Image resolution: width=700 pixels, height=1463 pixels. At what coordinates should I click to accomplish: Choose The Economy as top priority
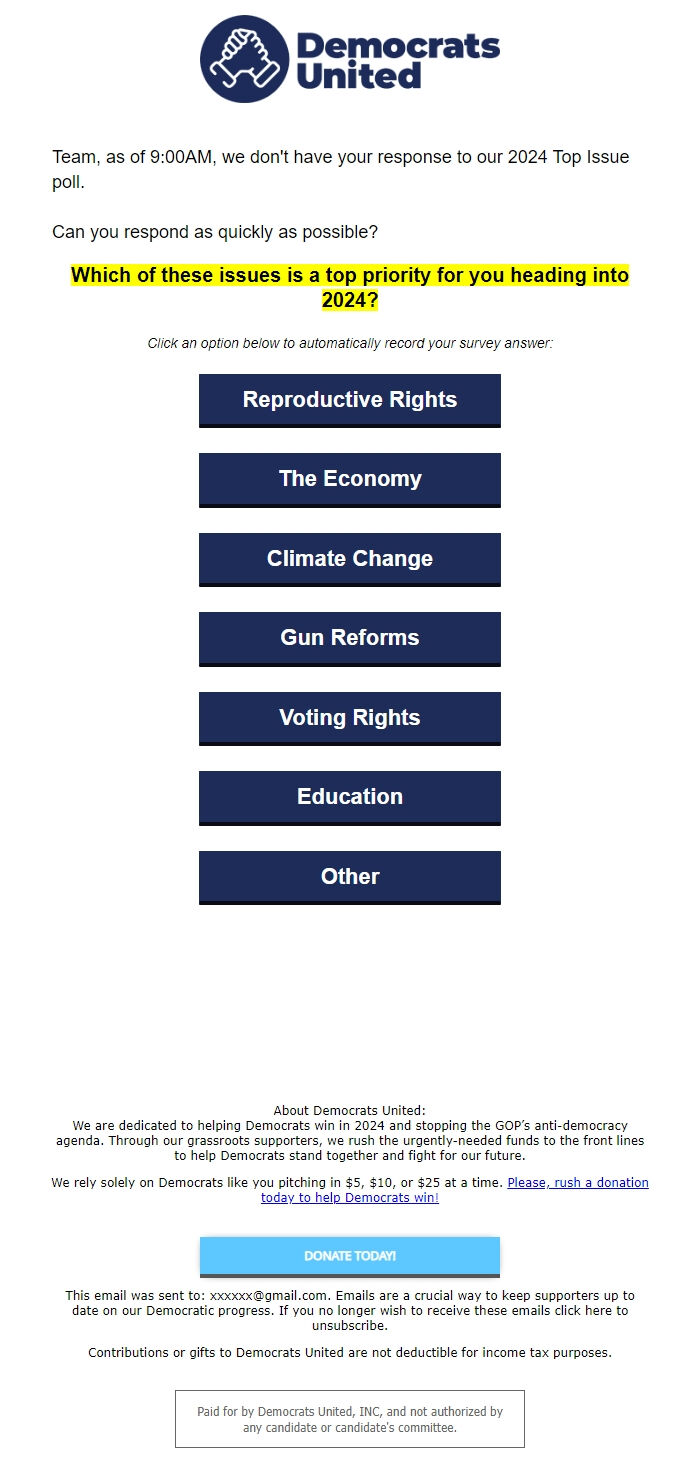[349, 479]
